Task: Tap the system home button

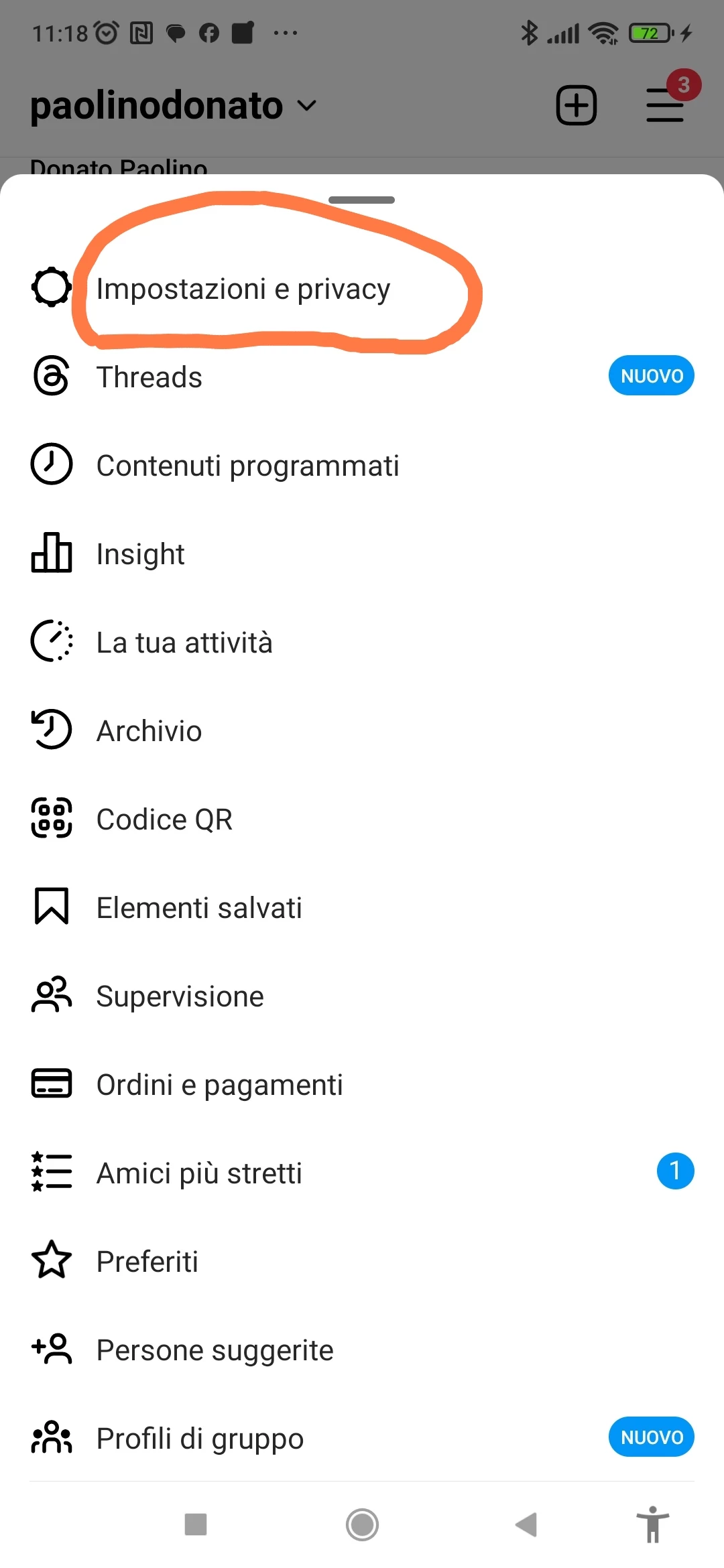Action: (362, 1524)
